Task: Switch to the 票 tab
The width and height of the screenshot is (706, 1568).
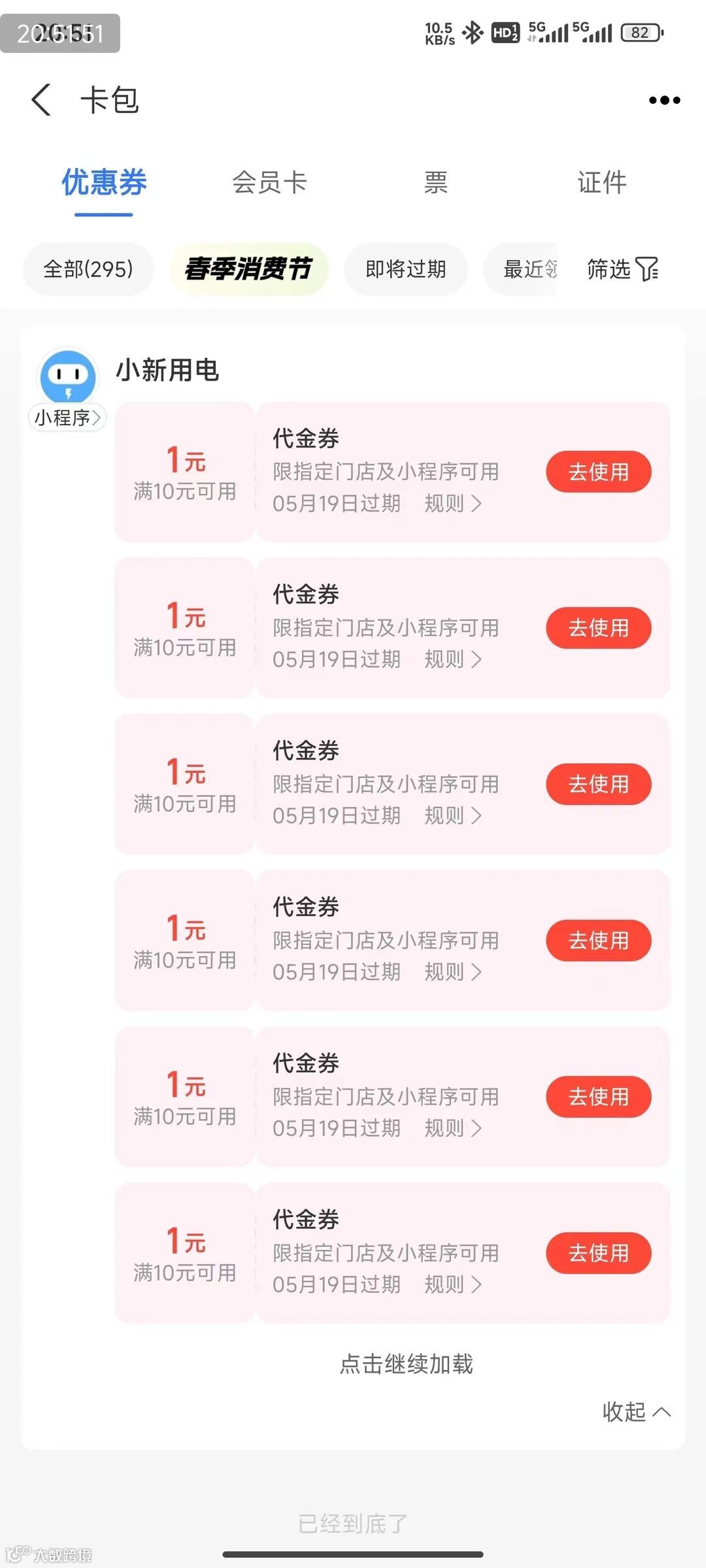Action: [433, 183]
